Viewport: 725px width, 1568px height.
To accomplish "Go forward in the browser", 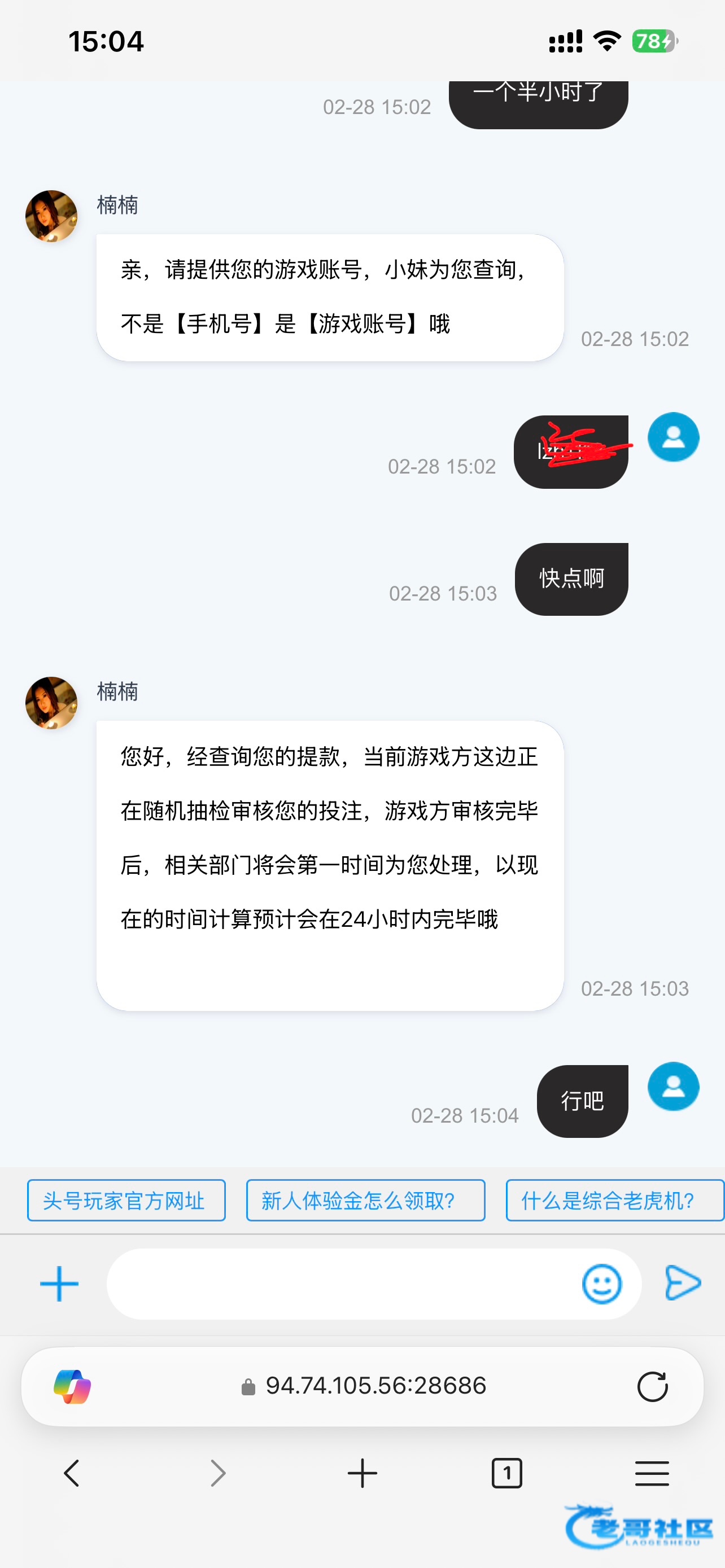I will [x=217, y=1473].
